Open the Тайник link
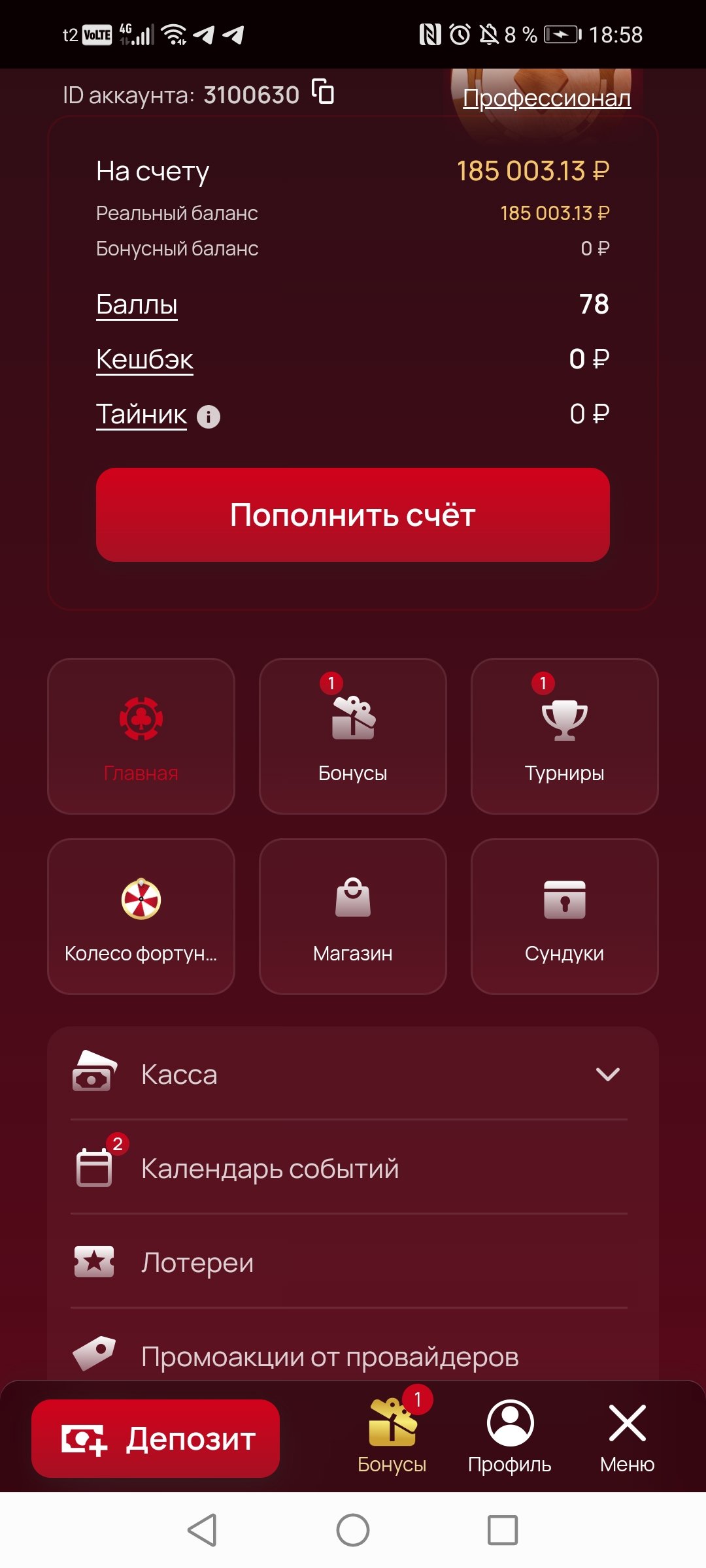 point(141,414)
